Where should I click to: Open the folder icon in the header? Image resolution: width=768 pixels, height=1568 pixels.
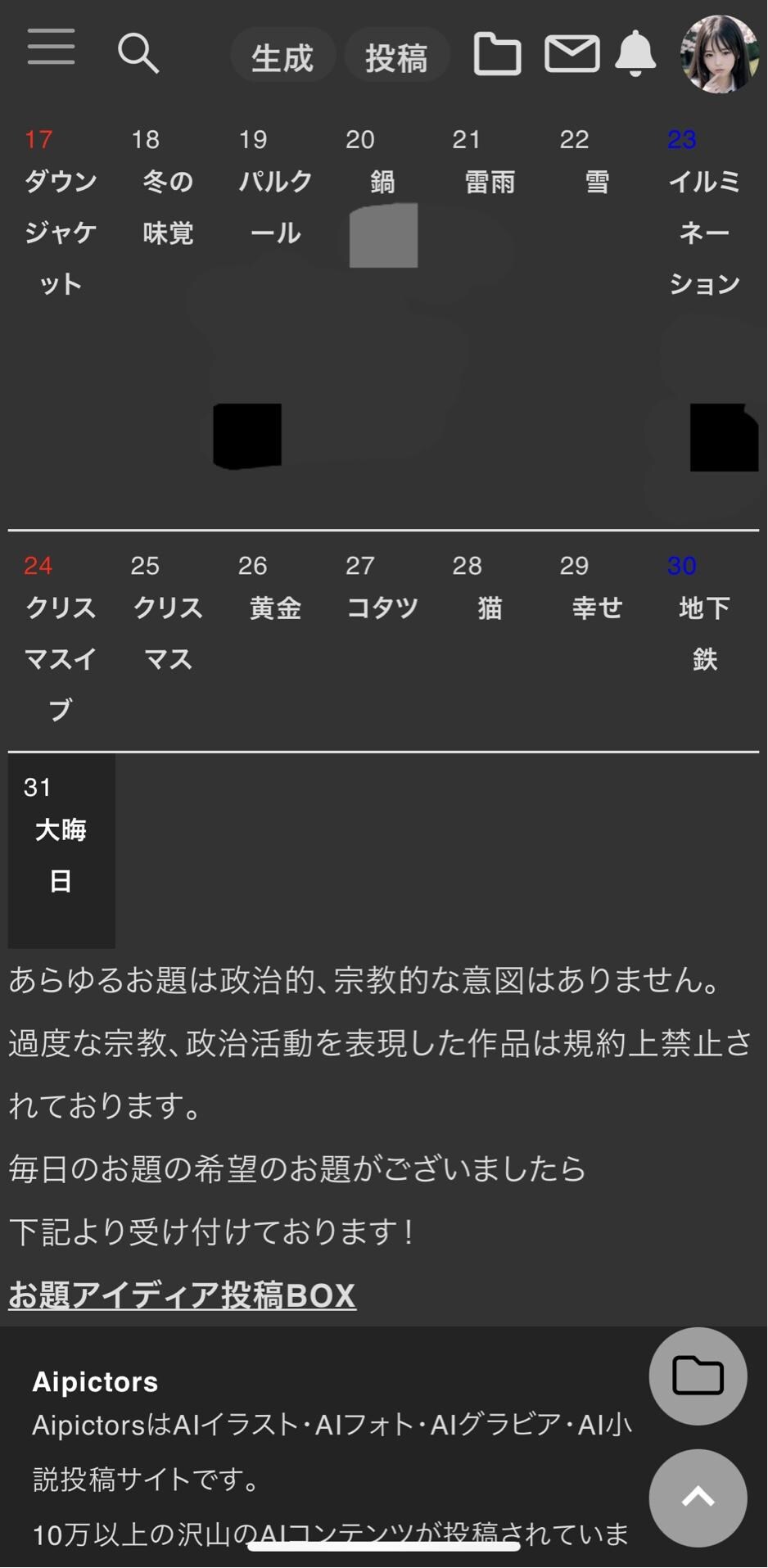(x=497, y=55)
